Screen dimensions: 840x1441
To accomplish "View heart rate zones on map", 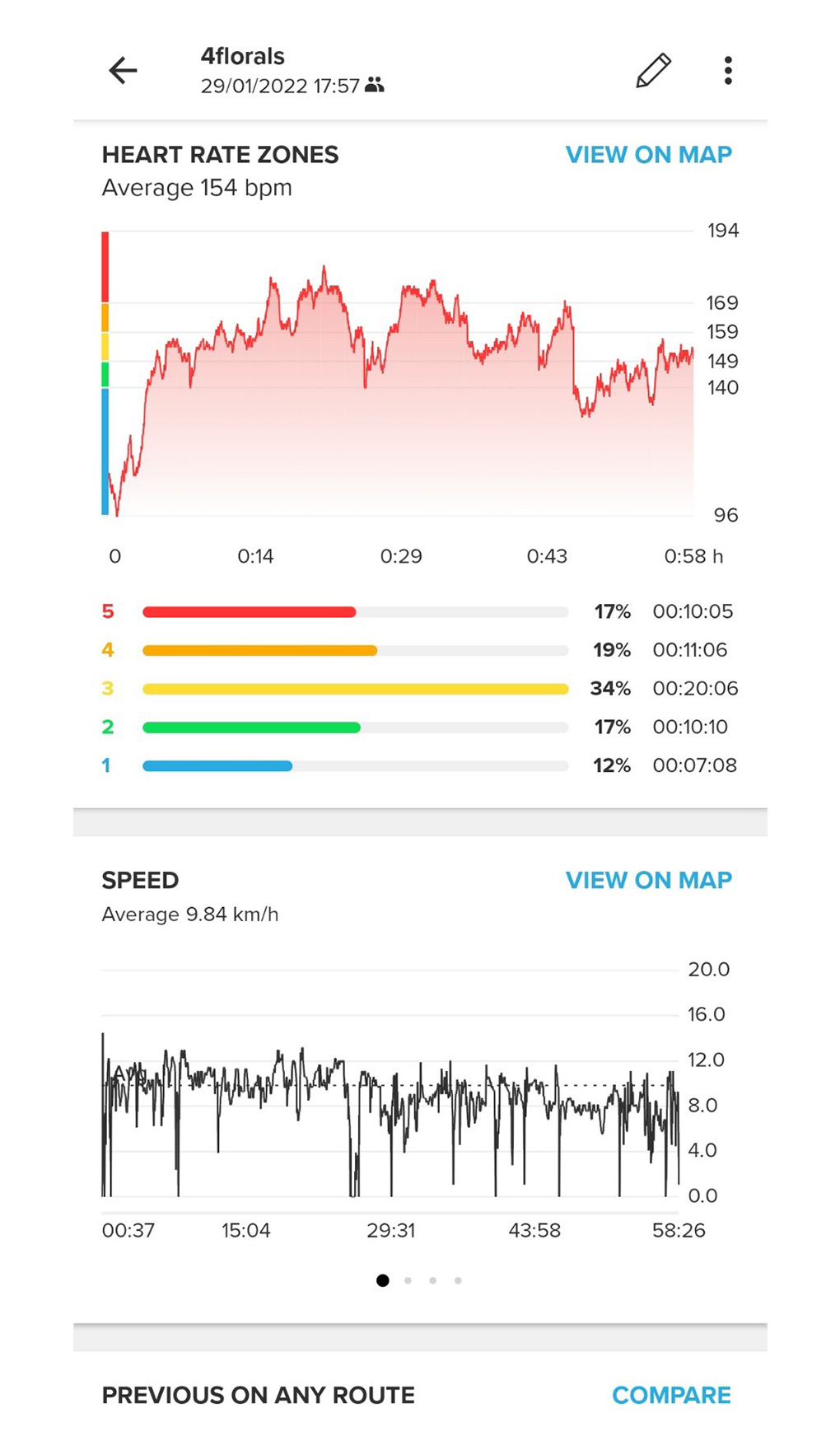I will tap(648, 155).
